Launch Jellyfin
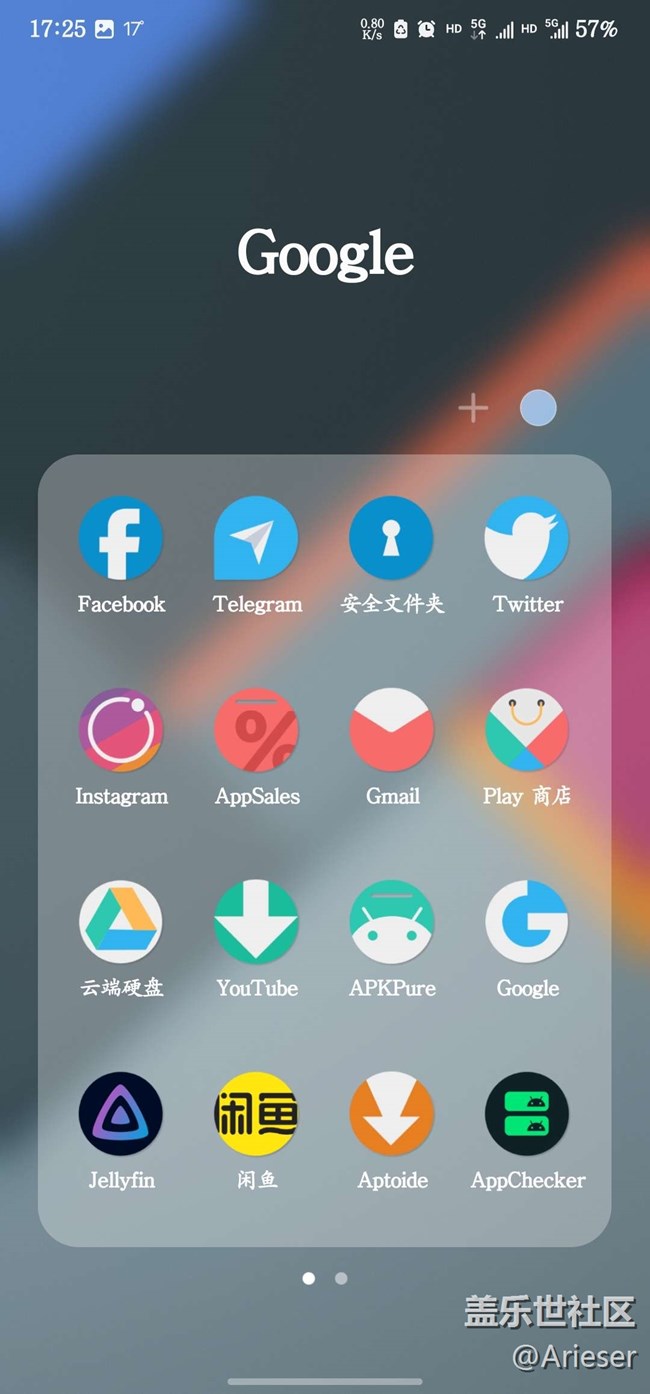650x1394 pixels. 121,1114
